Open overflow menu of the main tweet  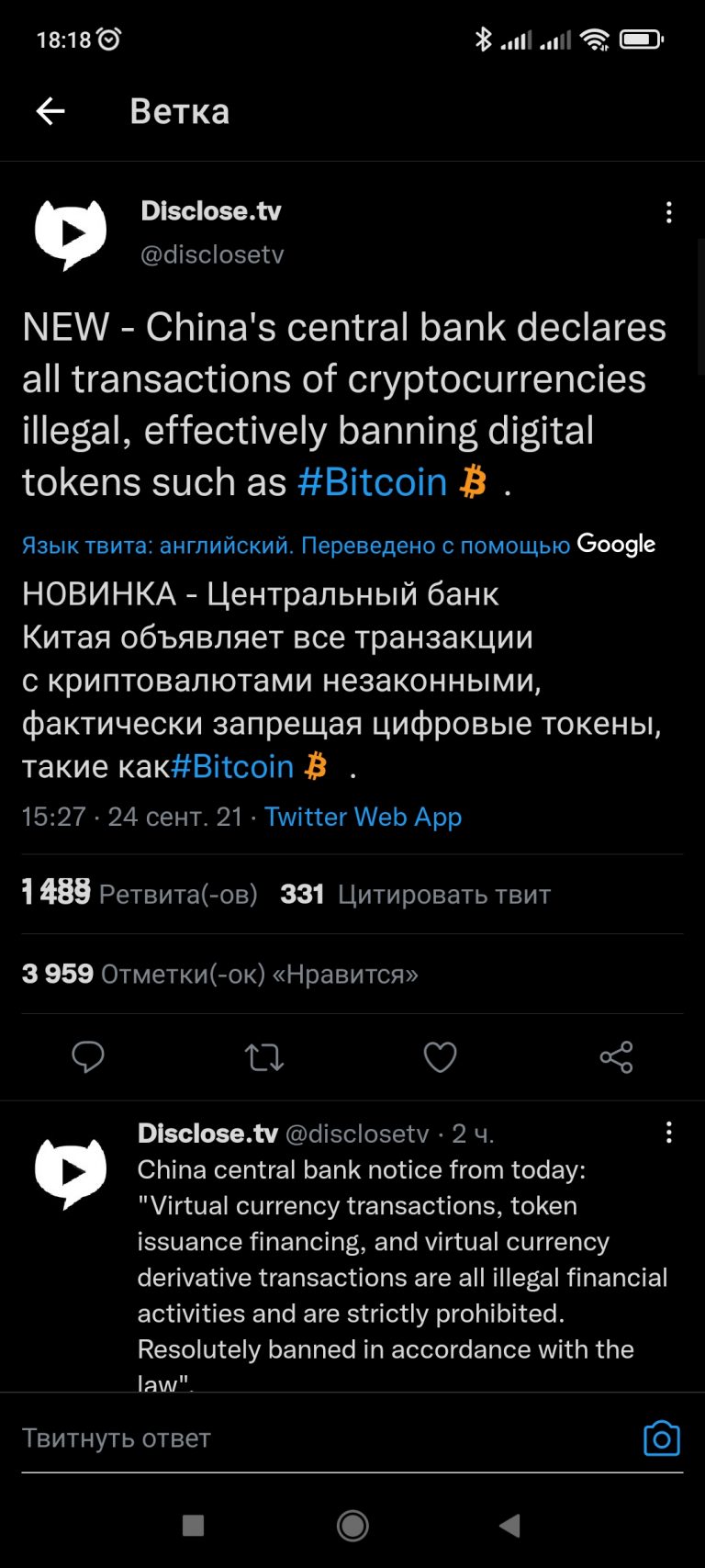pos(668,213)
